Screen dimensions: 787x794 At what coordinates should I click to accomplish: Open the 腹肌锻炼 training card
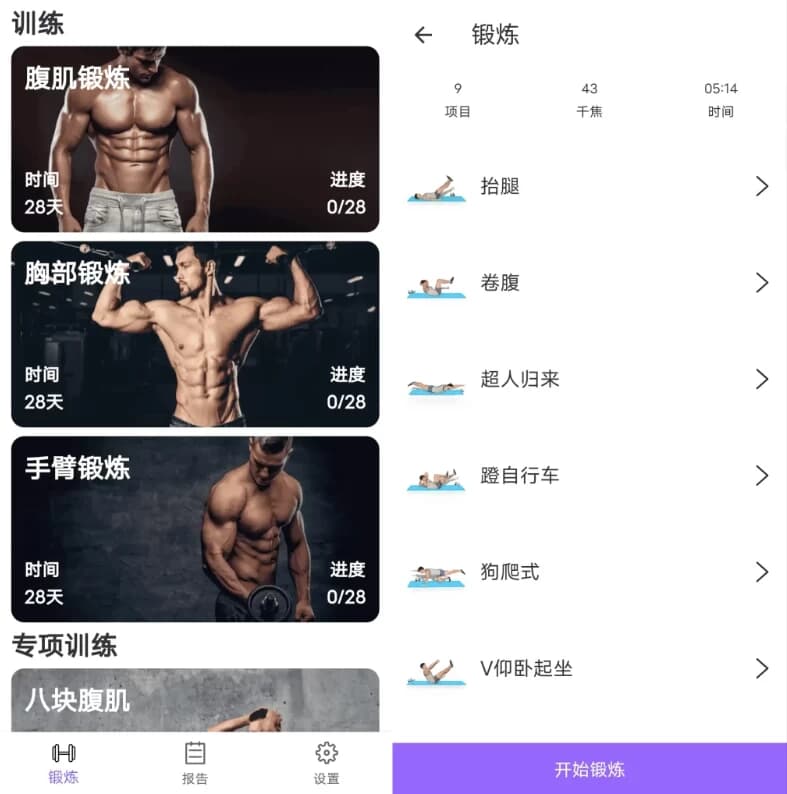click(195, 139)
